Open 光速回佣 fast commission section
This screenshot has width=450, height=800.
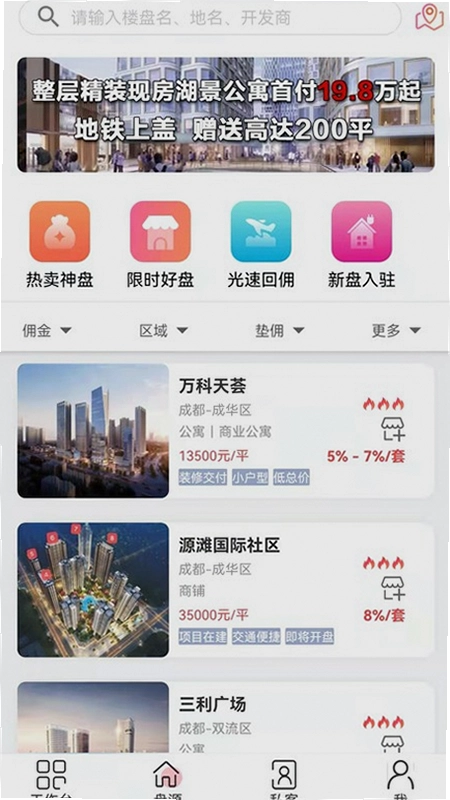pos(261,244)
